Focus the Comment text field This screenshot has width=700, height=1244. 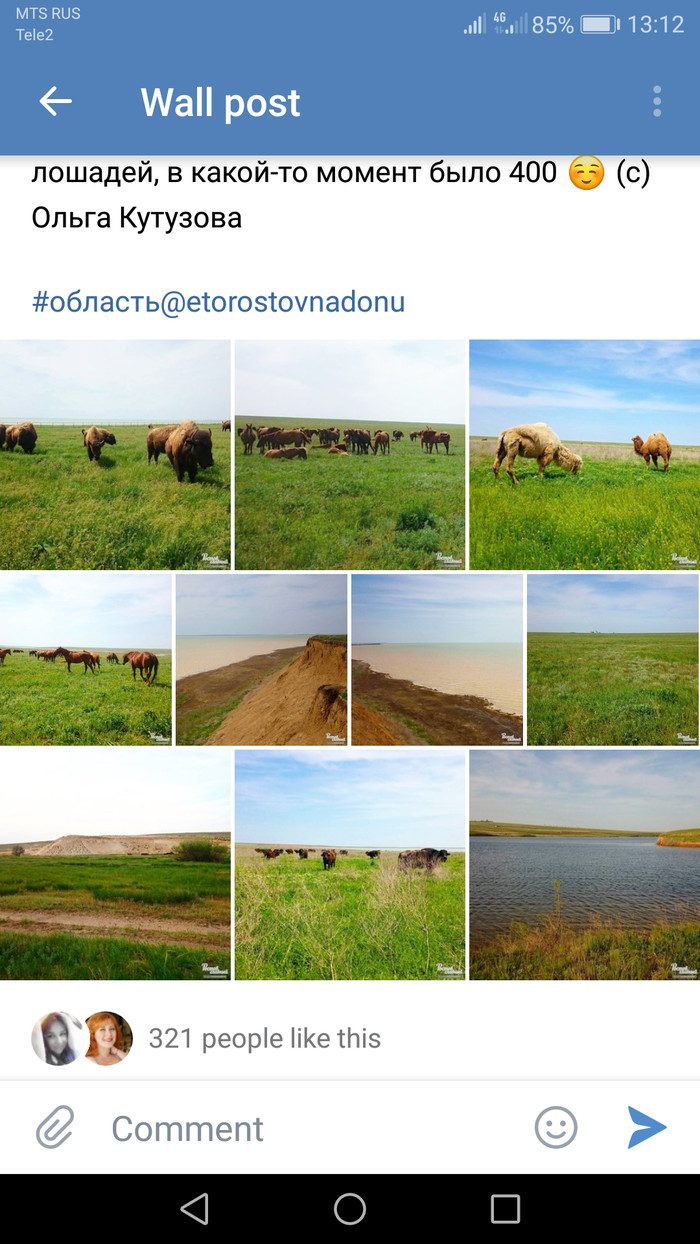point(300,1129)
